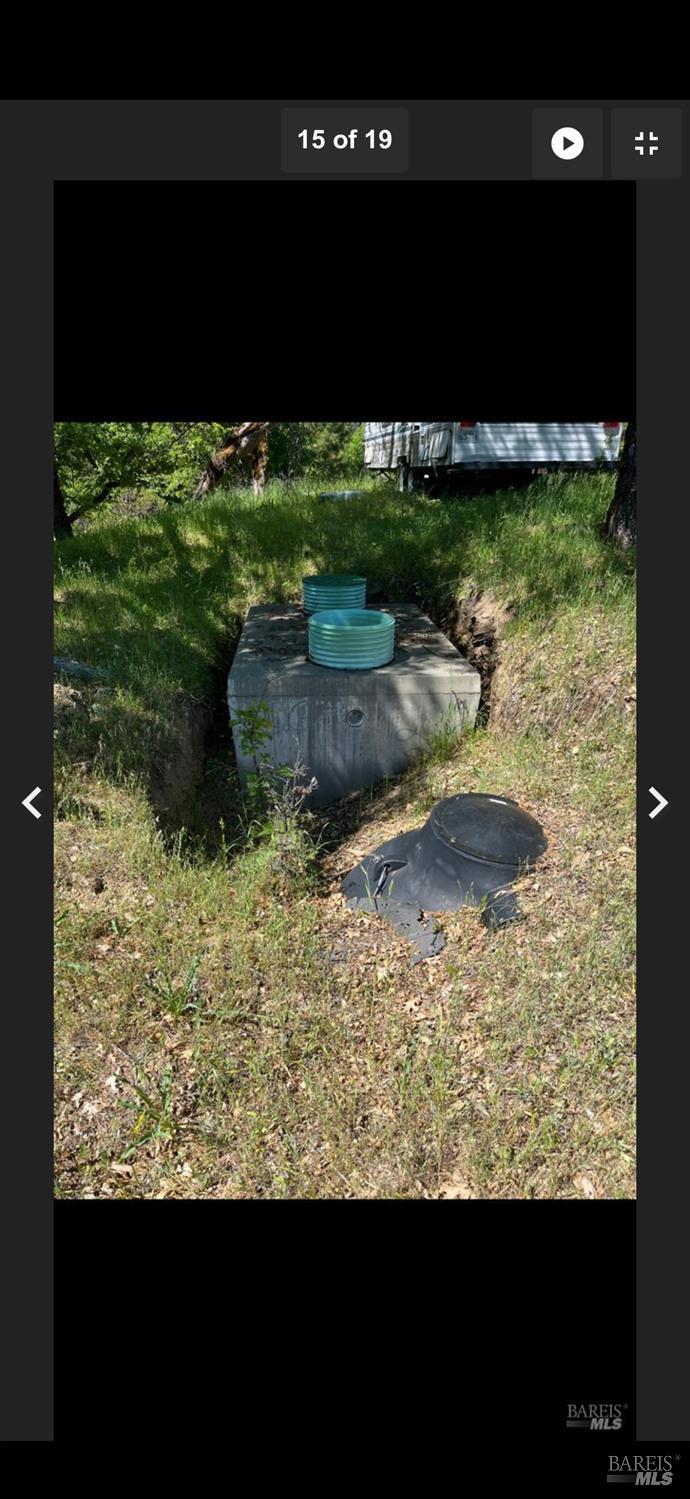Go to the previous photo
This screenshot has height=1499, width=690.
[x=32, y=802]
